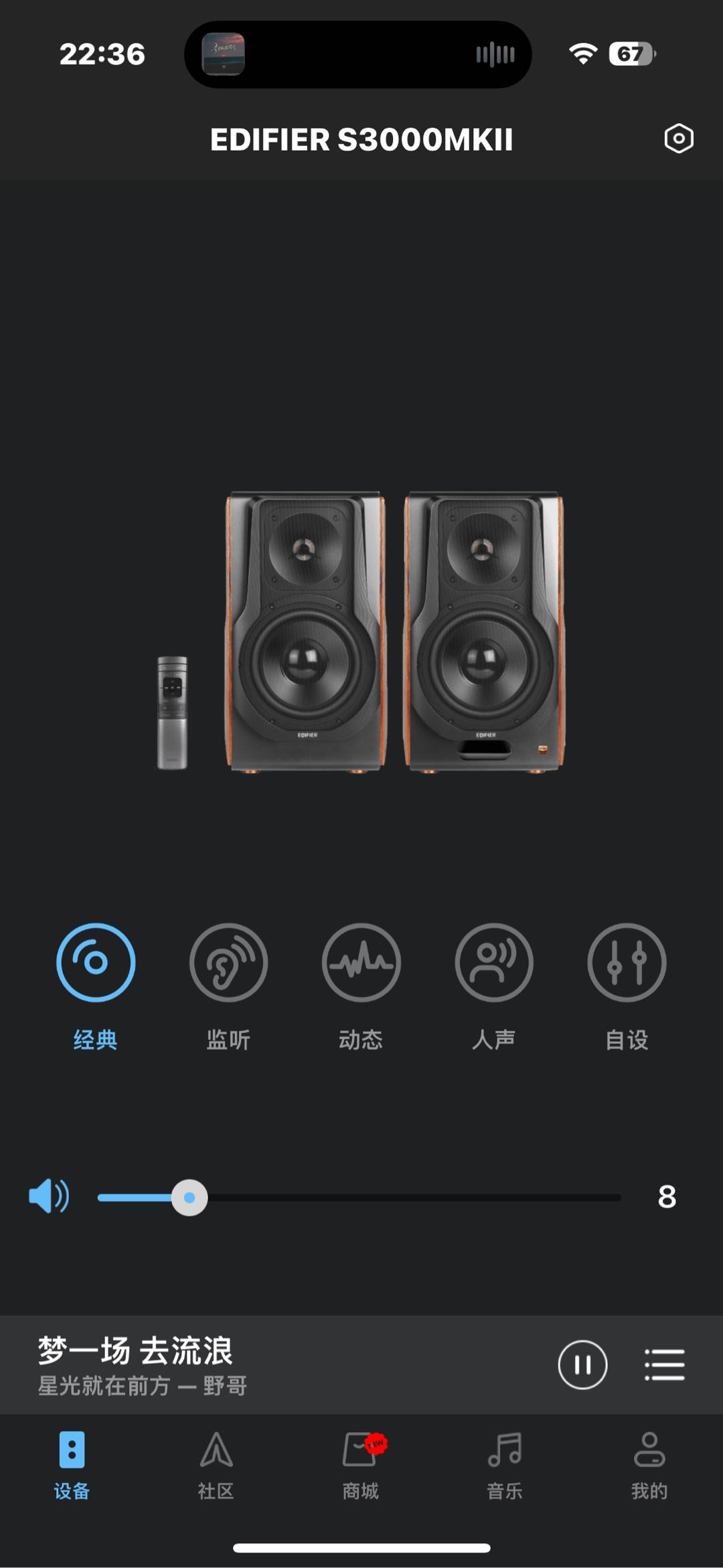Image resolution: width=723 pixels, height=1568 pixels.
Task: Open the 商城 tab
Action: pos(361,1464)
